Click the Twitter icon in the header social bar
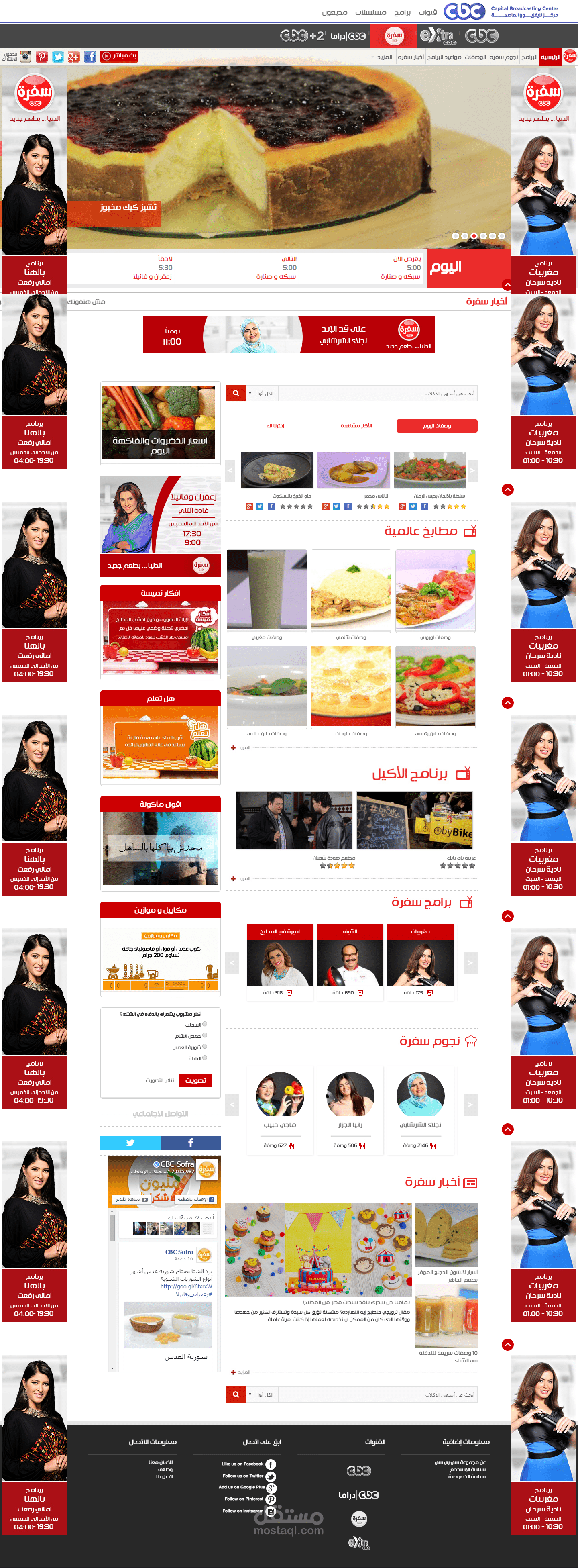 click(59, 56)
